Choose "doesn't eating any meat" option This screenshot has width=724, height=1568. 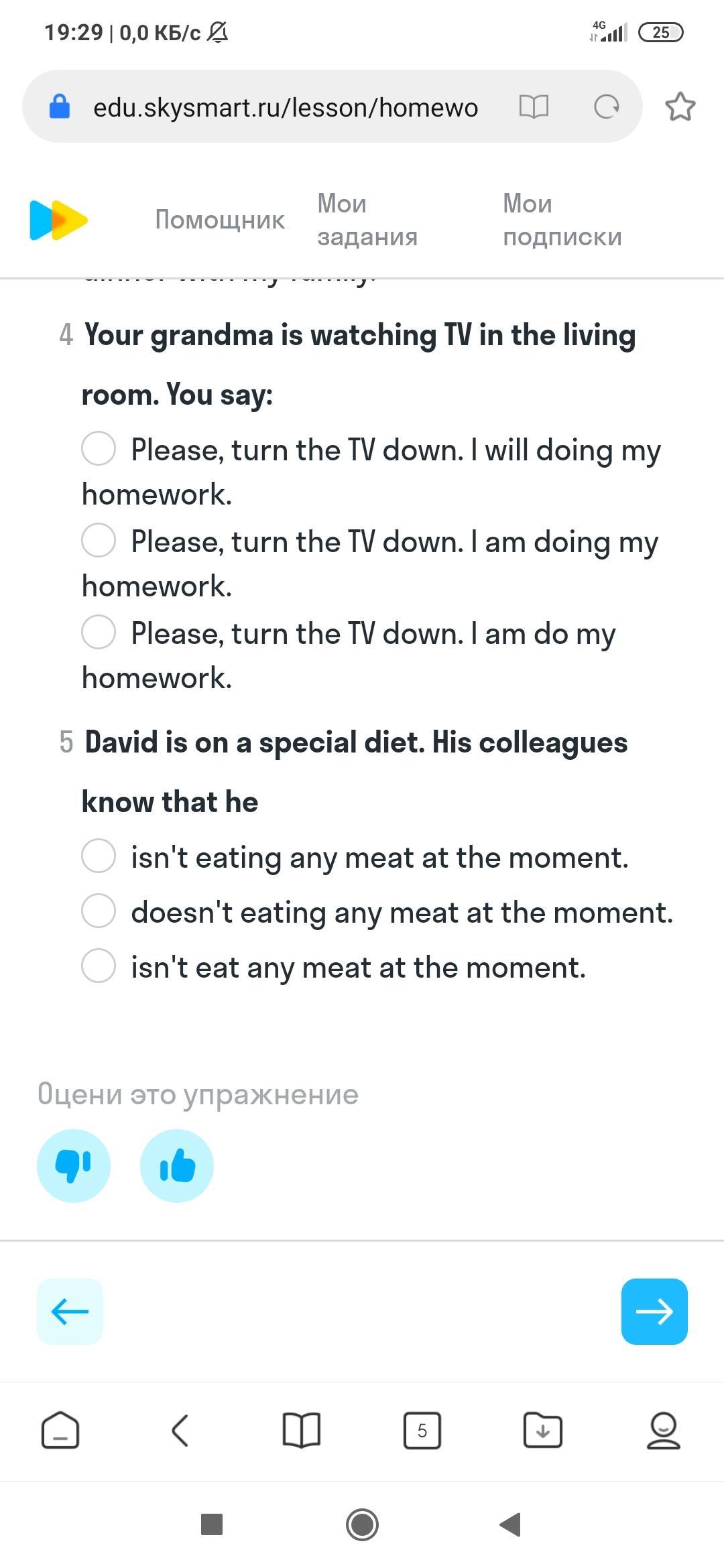(99, 911)
